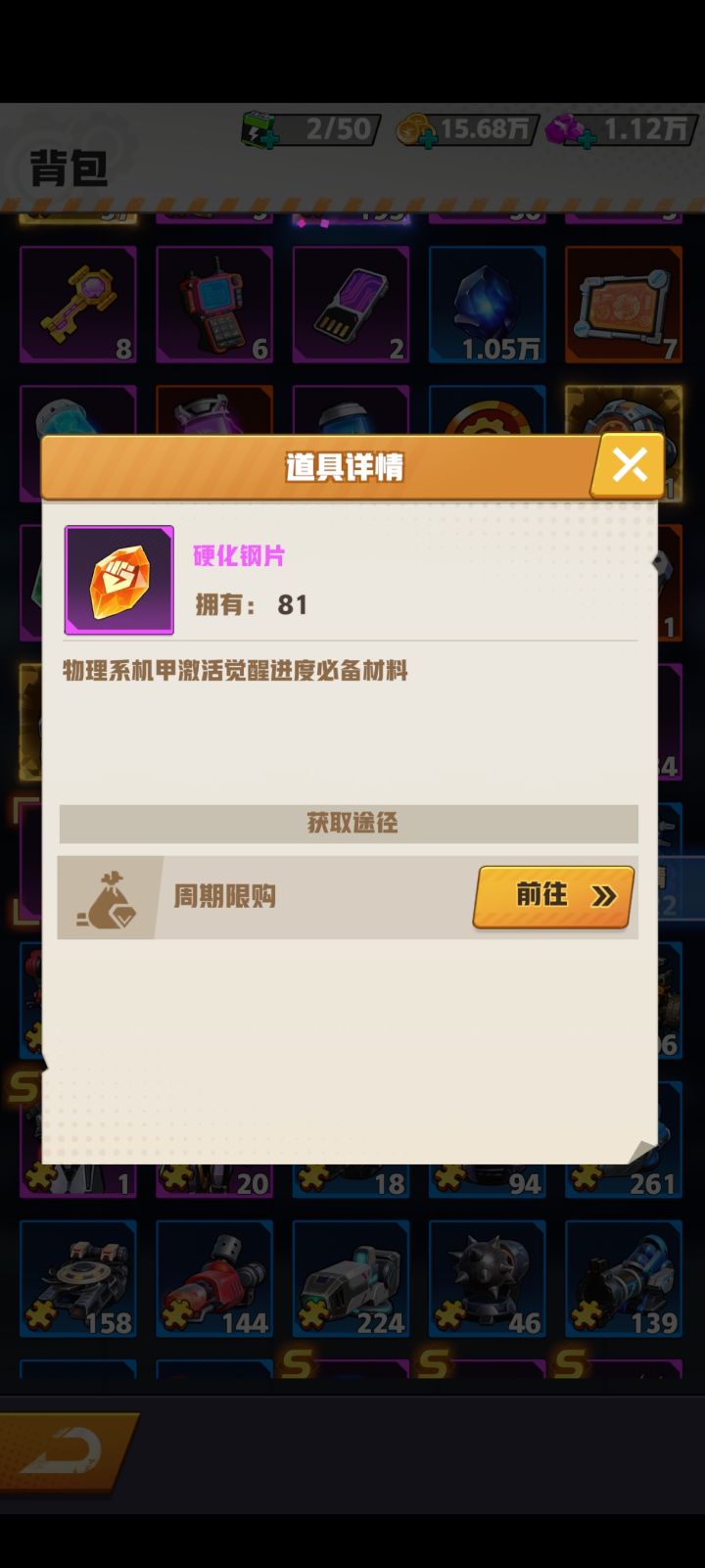Tap the purple gem currency icon
Screen dimensions: 705x1568
click(x=568, y=125)
